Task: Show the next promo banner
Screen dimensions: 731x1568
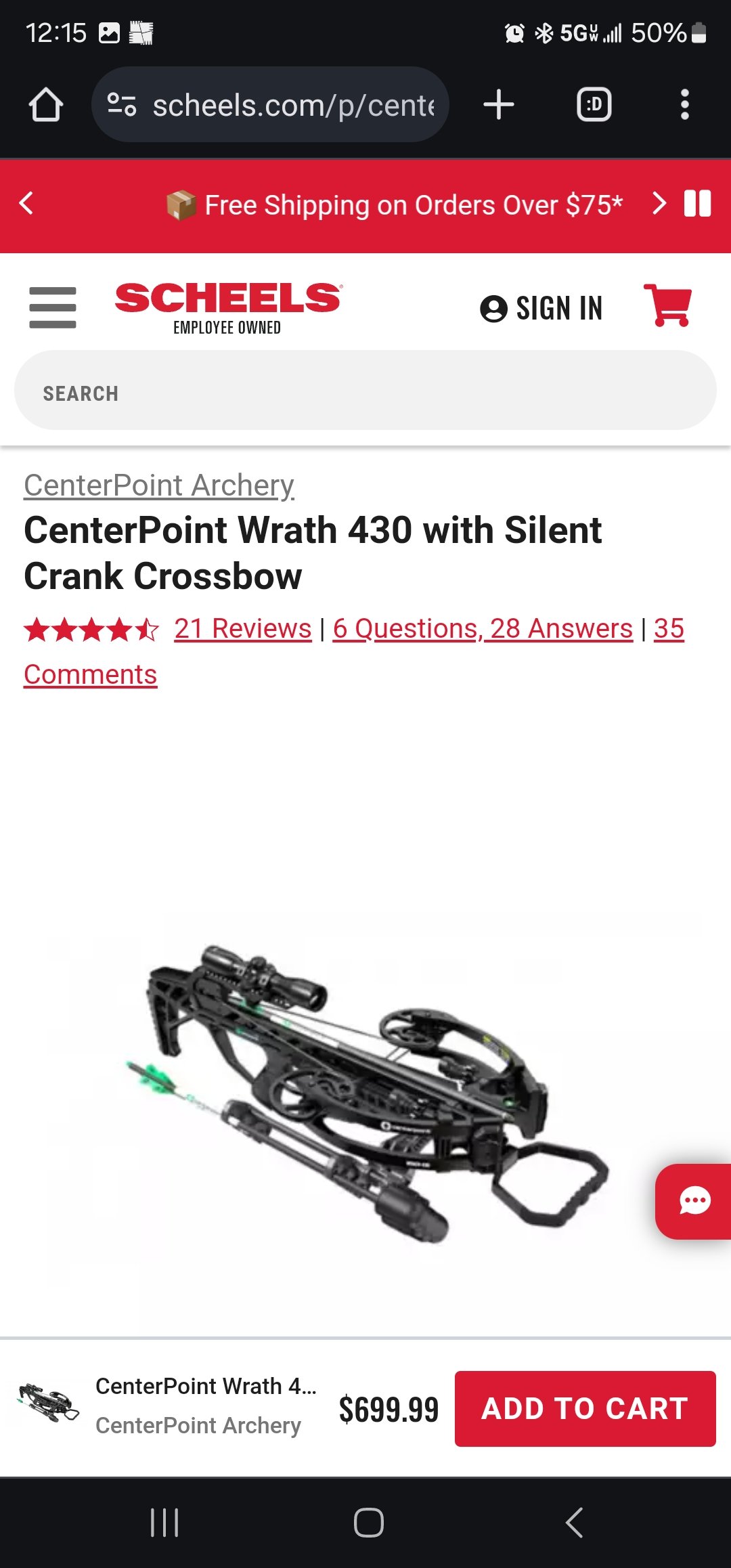Action: pos(659,203)
